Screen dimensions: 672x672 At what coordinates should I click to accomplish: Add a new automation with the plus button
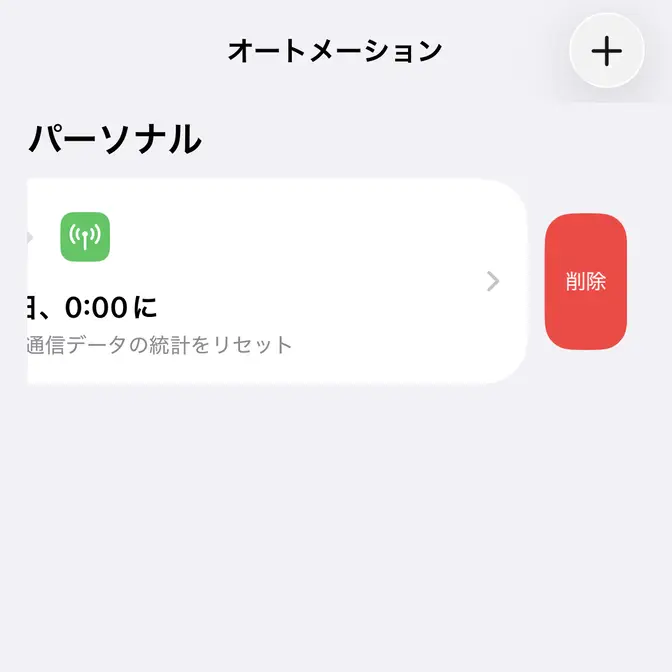coord(606,51)
